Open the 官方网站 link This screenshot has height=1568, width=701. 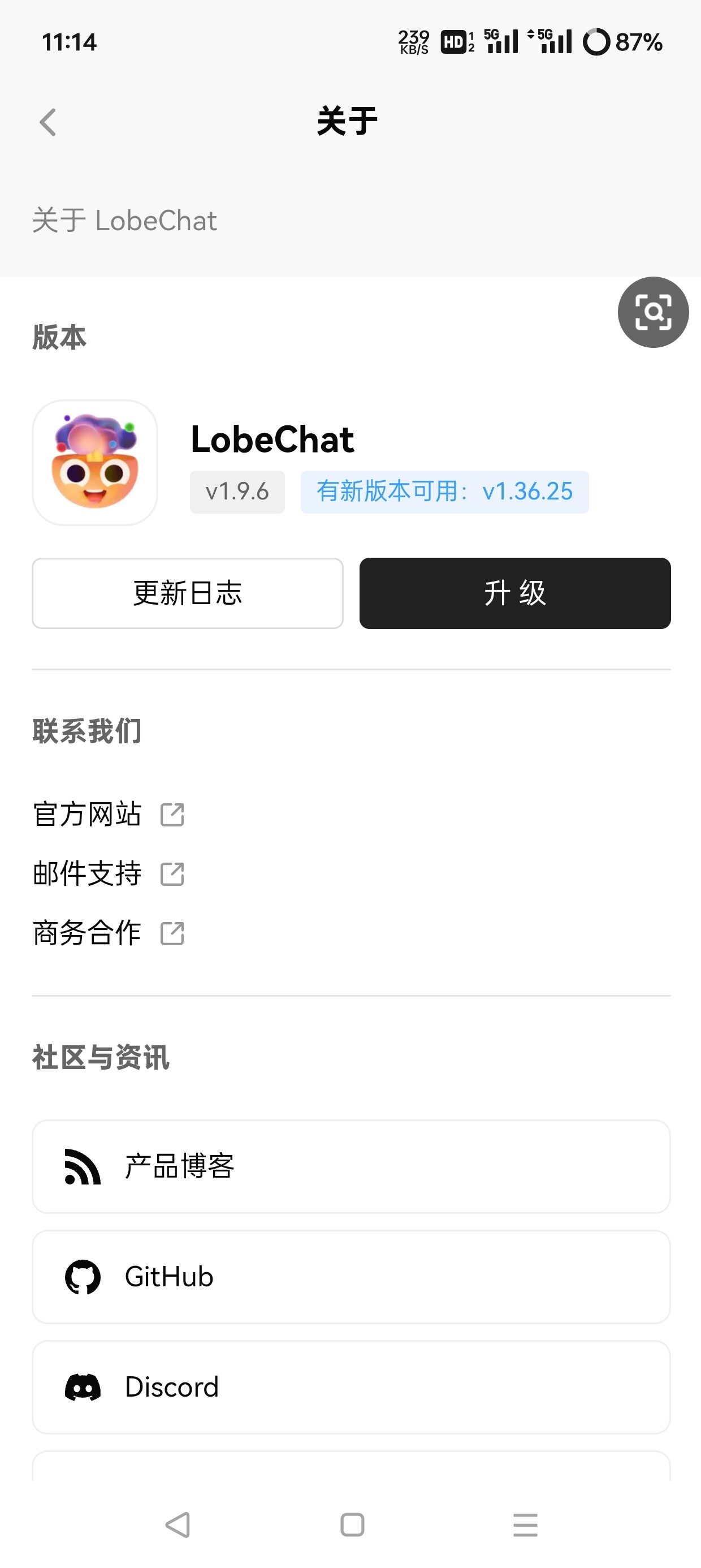pyautogui.click(x=109, y=815)
